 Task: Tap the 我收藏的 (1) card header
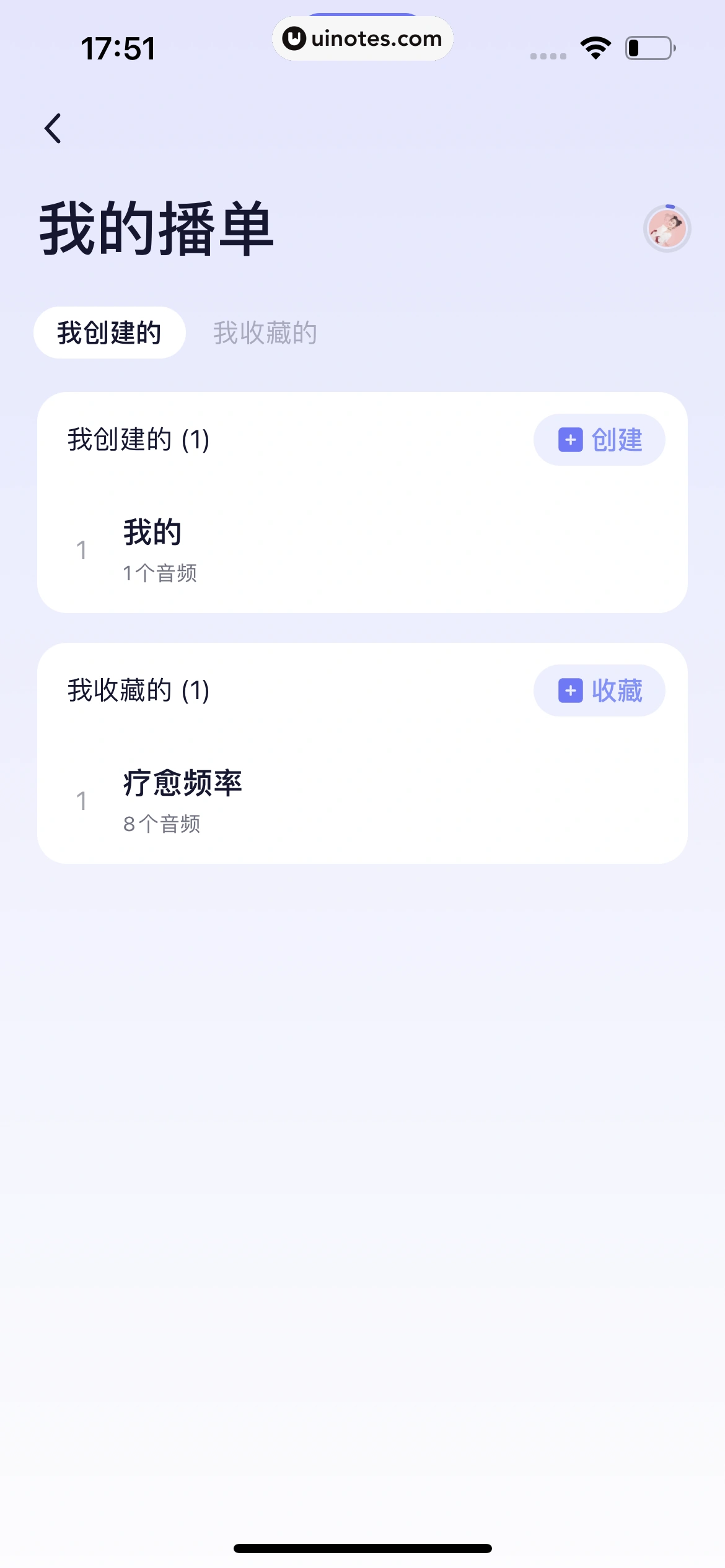point(138,692)
